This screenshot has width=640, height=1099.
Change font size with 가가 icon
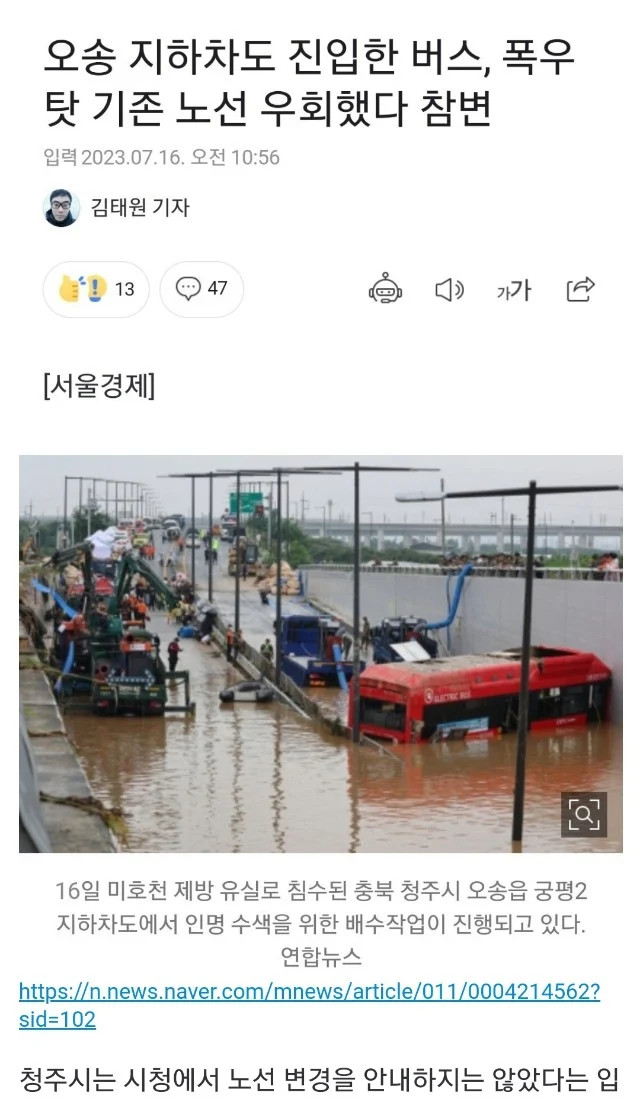(514, 289)
